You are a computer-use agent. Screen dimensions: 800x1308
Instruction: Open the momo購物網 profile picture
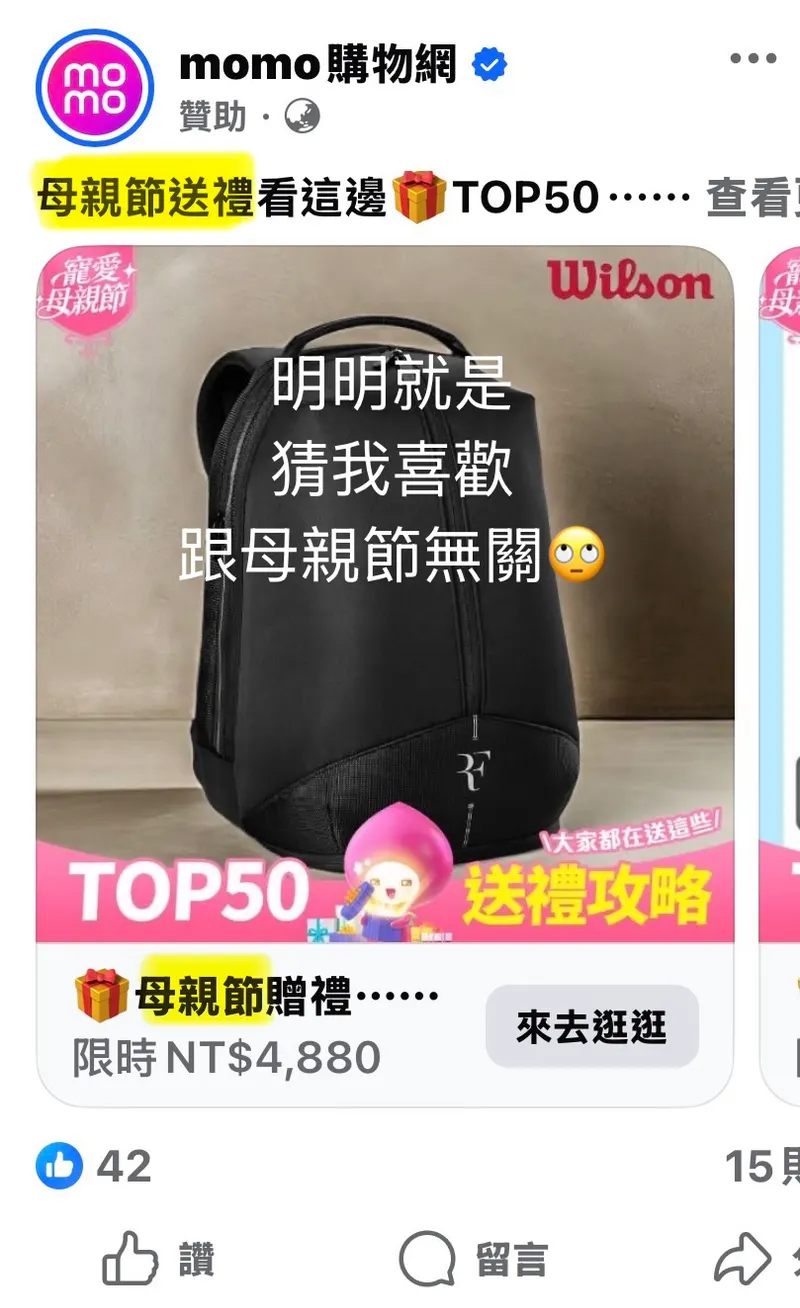pos(95,88)
